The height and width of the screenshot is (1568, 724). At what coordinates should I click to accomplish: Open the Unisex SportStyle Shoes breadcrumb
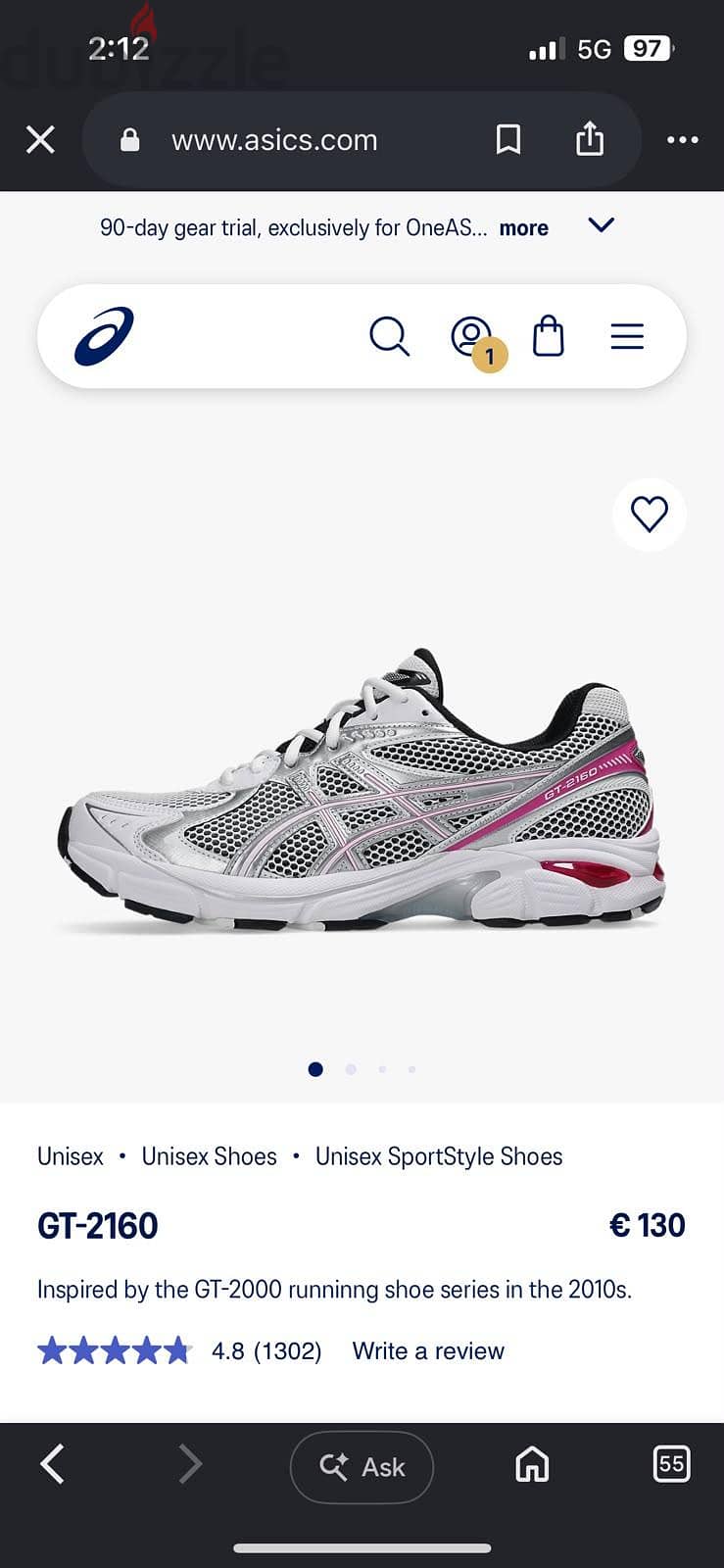pos(439,1156)
